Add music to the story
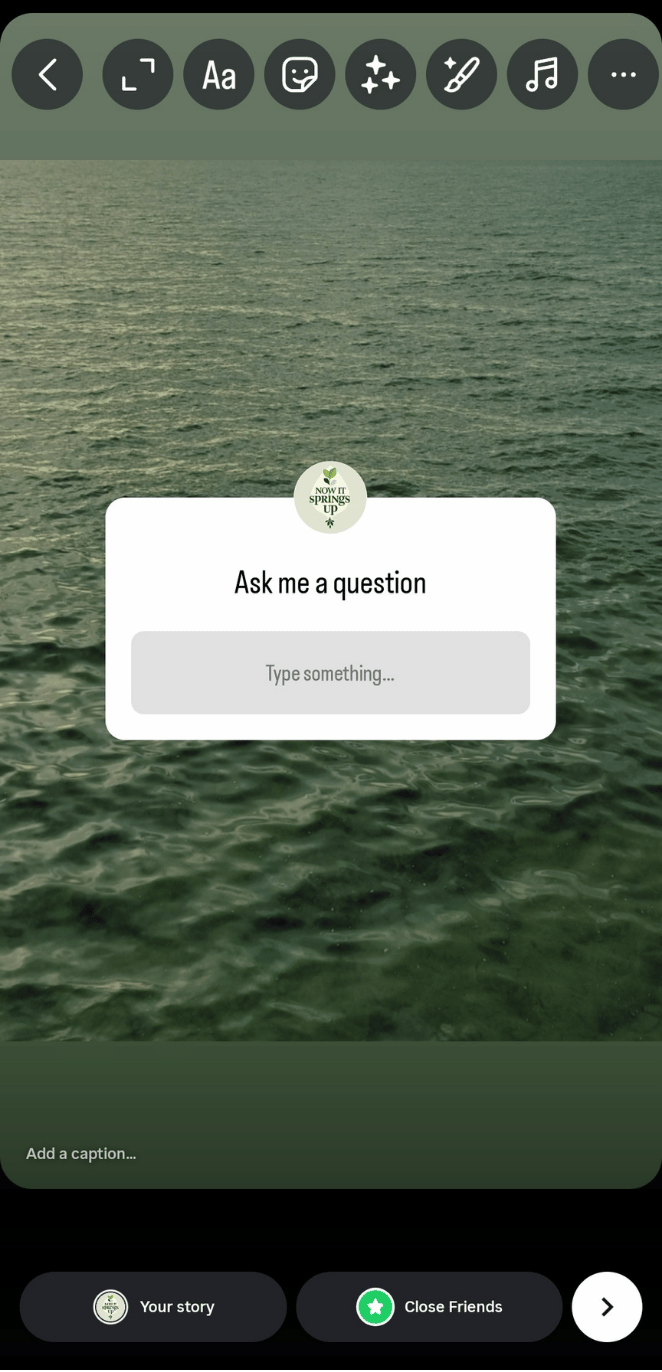The height and width of the screenshot is (1372, 662). [x=543, y=74]
